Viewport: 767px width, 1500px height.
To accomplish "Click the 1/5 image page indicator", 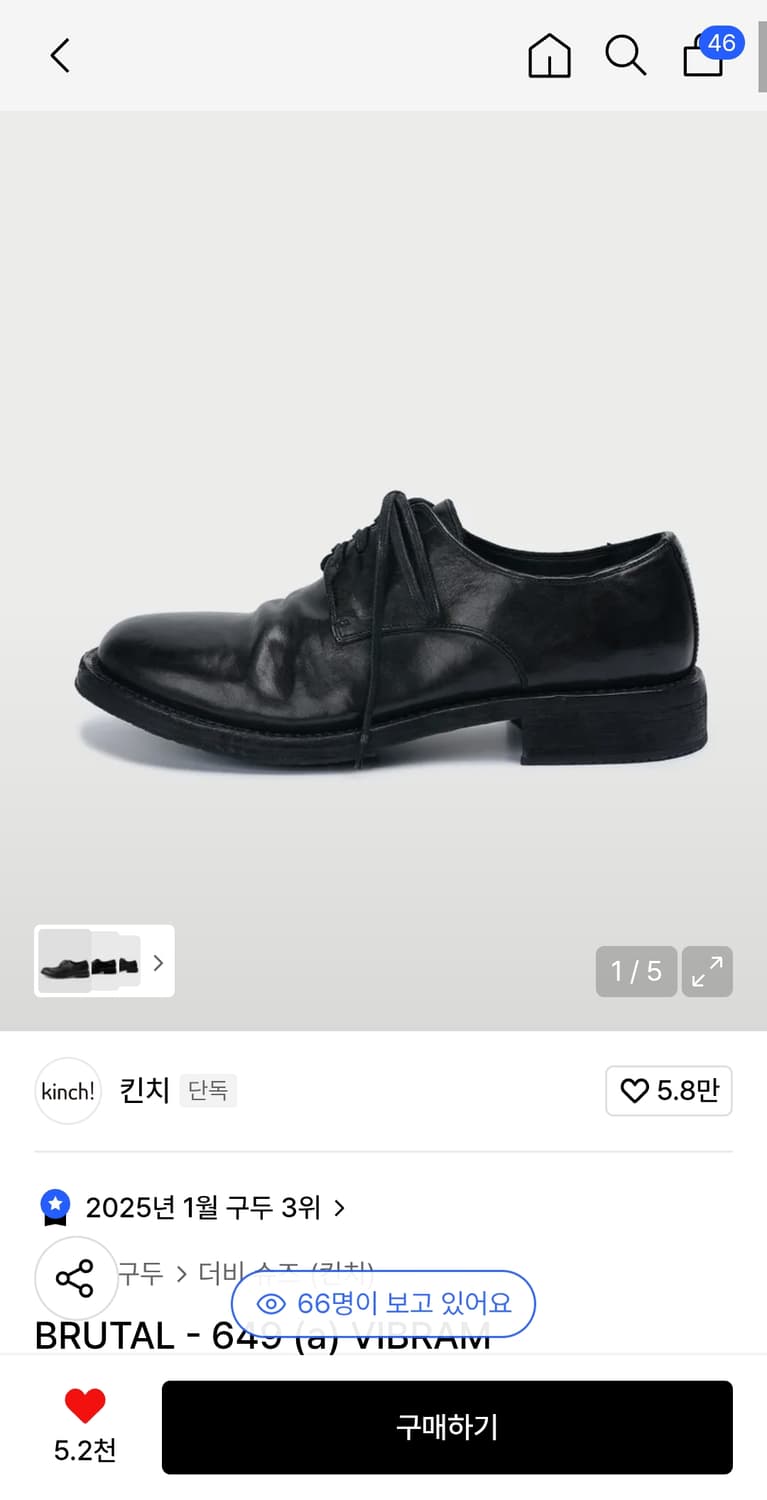I will pos(636,971).
